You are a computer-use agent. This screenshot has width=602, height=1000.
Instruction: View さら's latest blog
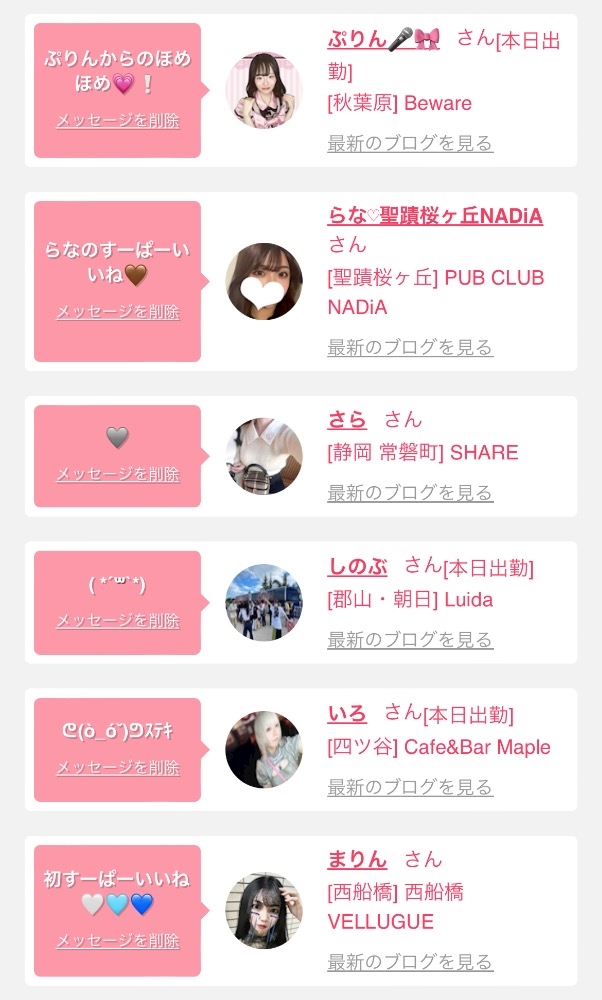[x=410, y=493]
